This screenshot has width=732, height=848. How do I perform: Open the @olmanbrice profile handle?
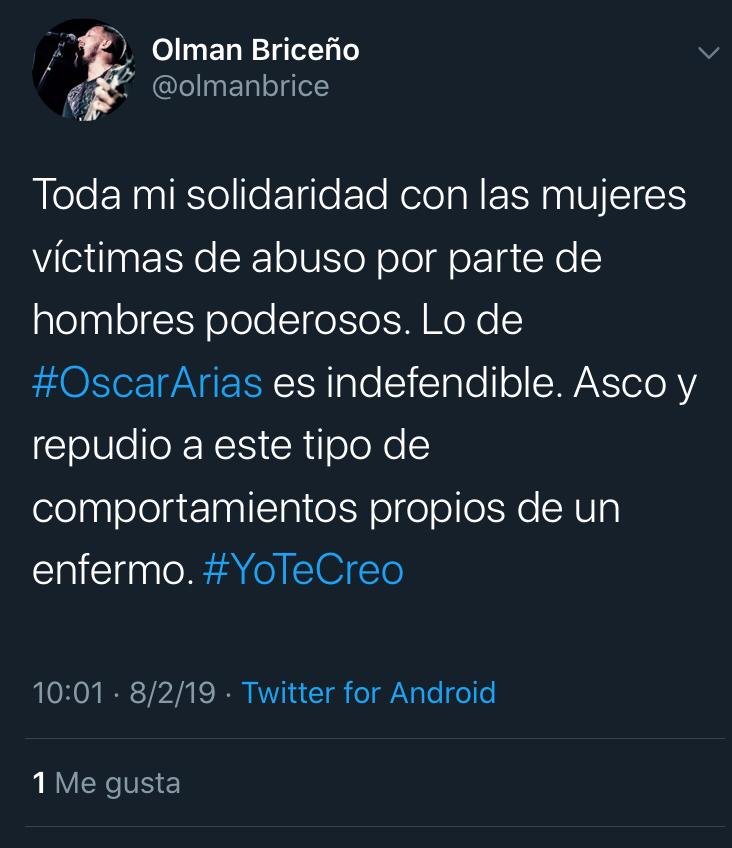(240, 87)
